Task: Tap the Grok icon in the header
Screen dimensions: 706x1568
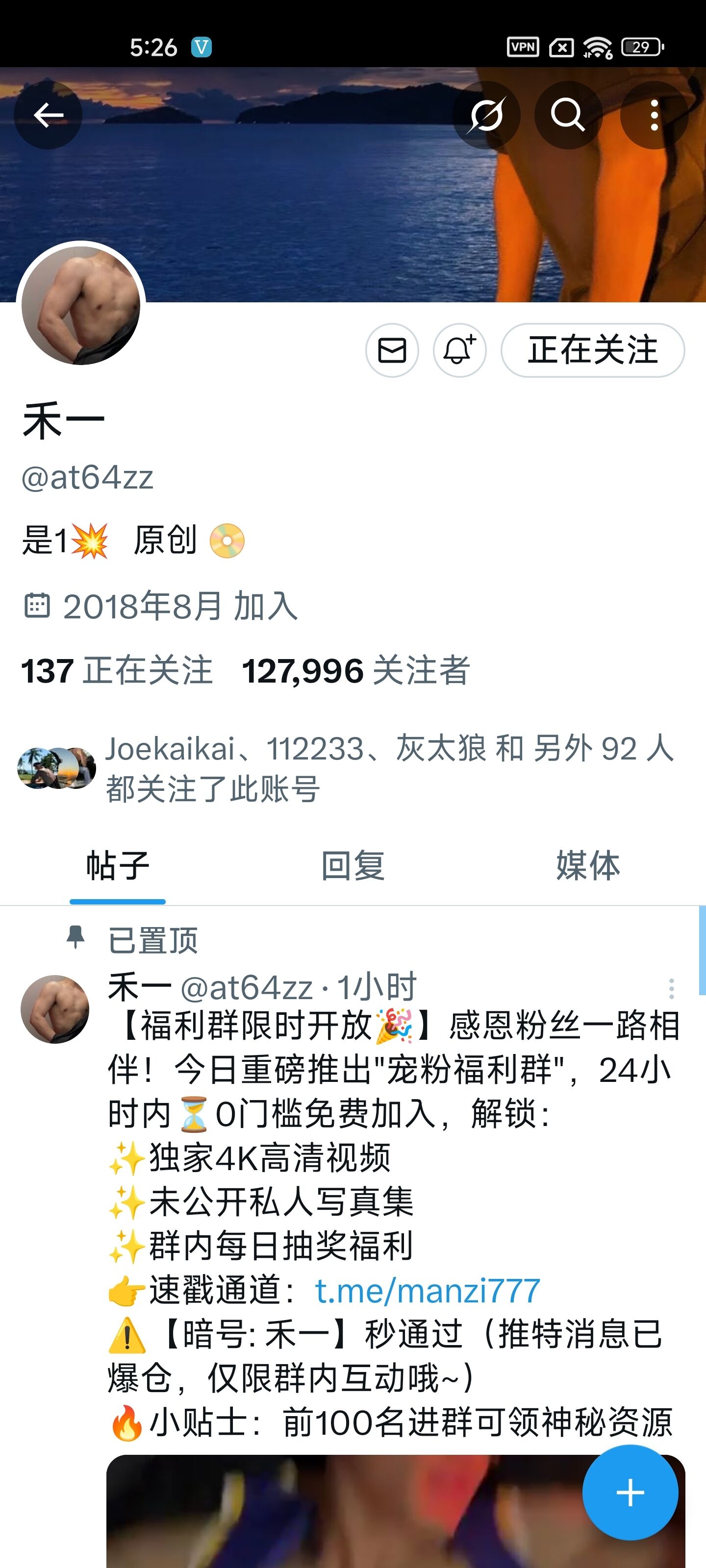Action: tap(486, 115)
